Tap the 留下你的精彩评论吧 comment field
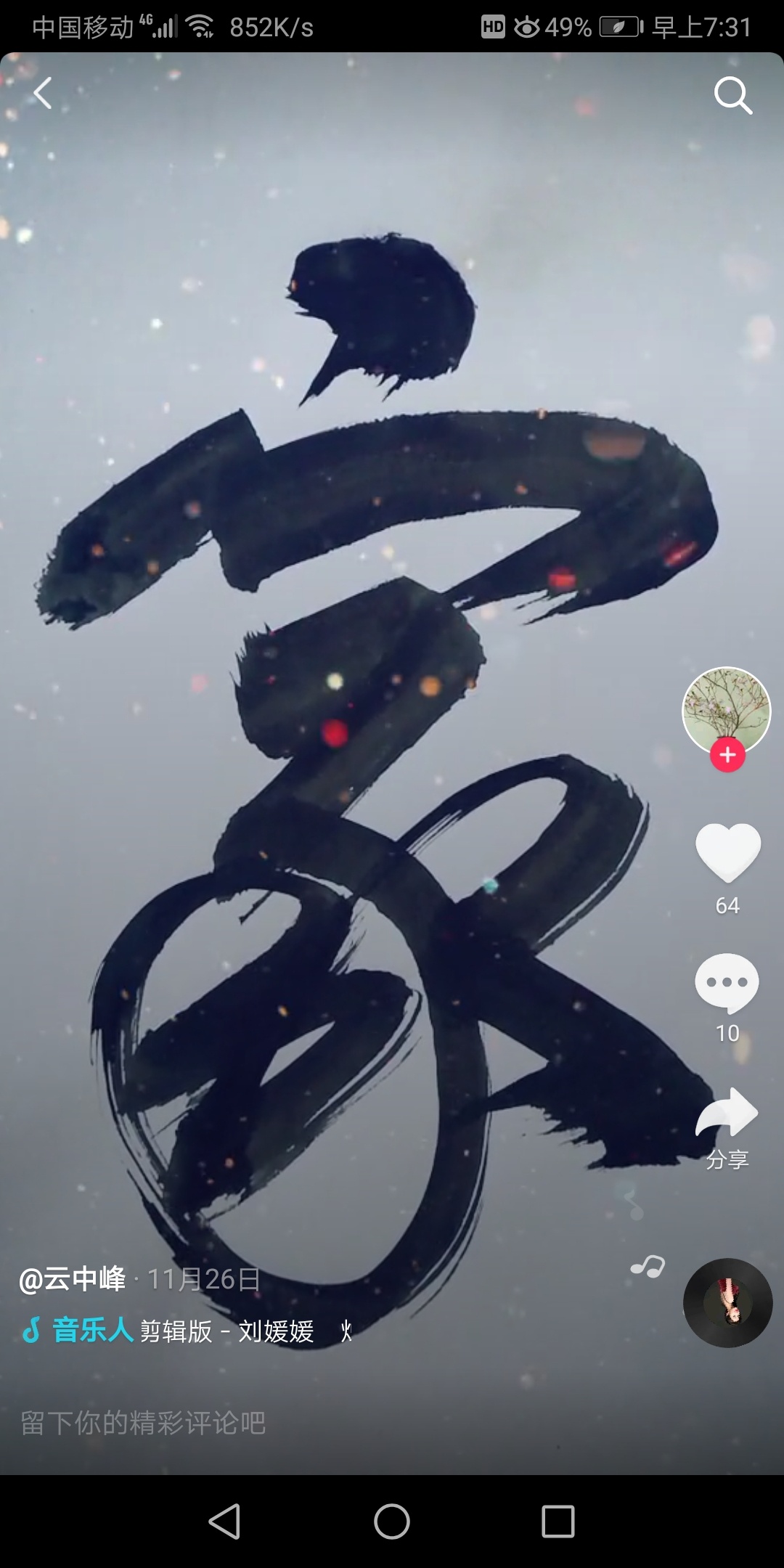Screen dimensions: 784x1568 [x=144, y=1423]
